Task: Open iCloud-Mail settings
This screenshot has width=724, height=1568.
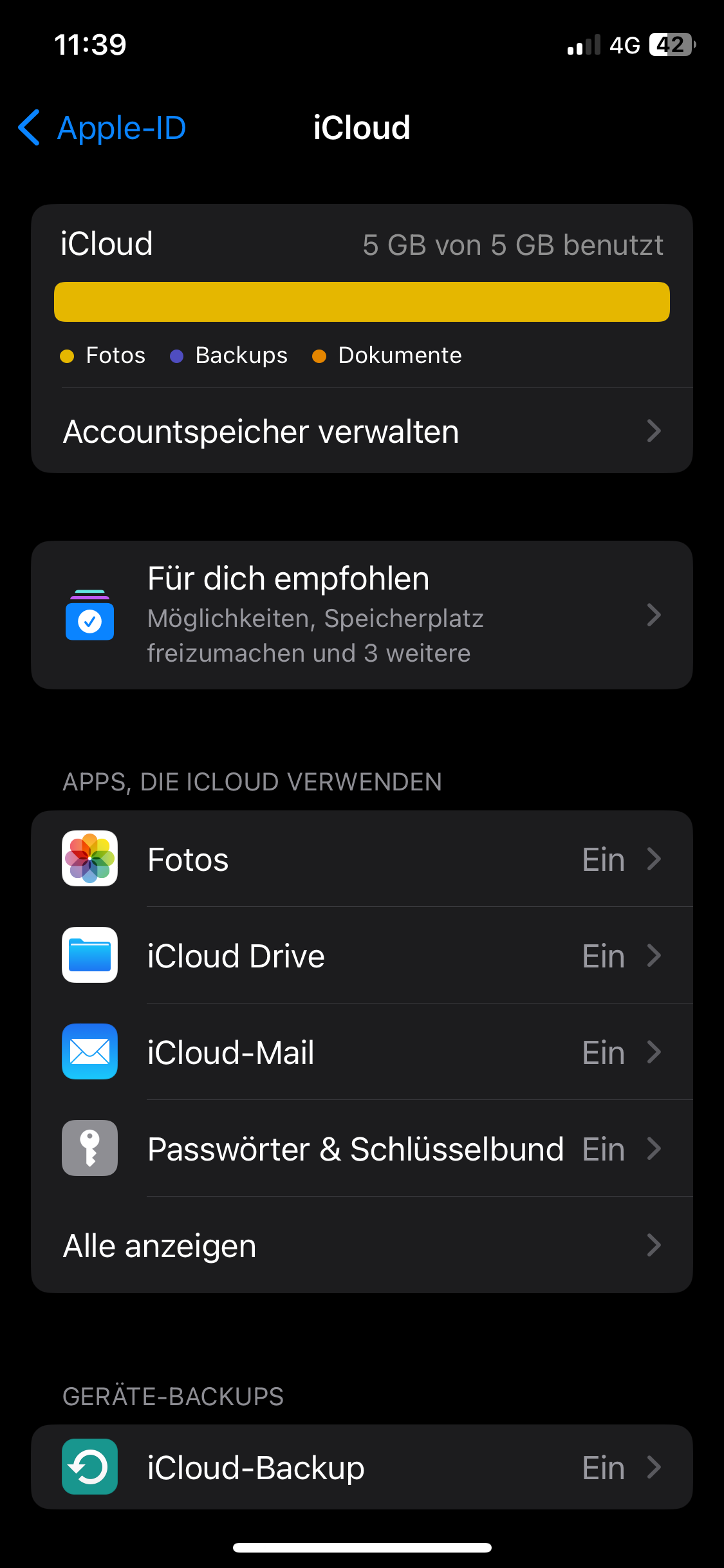Action: 360,1052
